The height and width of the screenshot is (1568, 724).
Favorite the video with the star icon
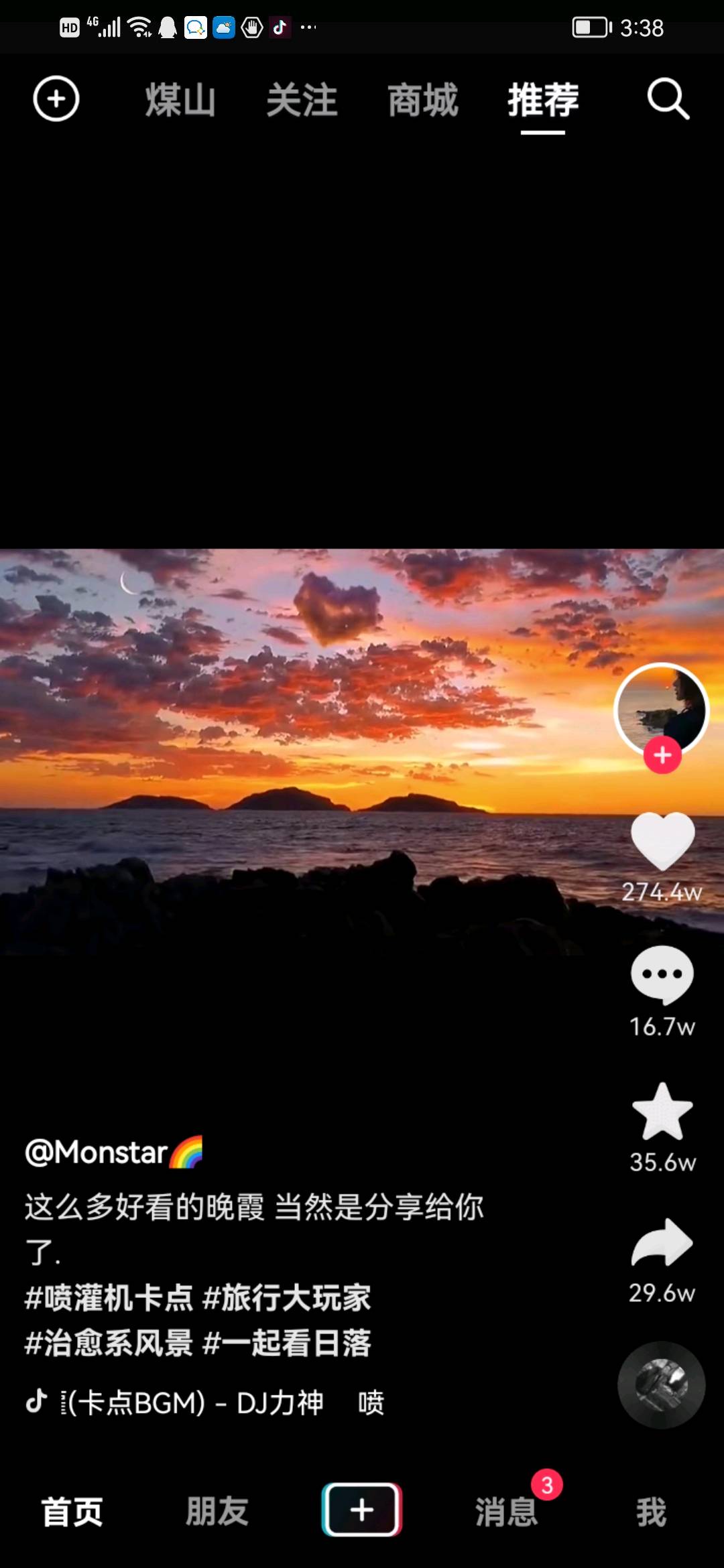pyautogui.click(x=662, y=1112)
